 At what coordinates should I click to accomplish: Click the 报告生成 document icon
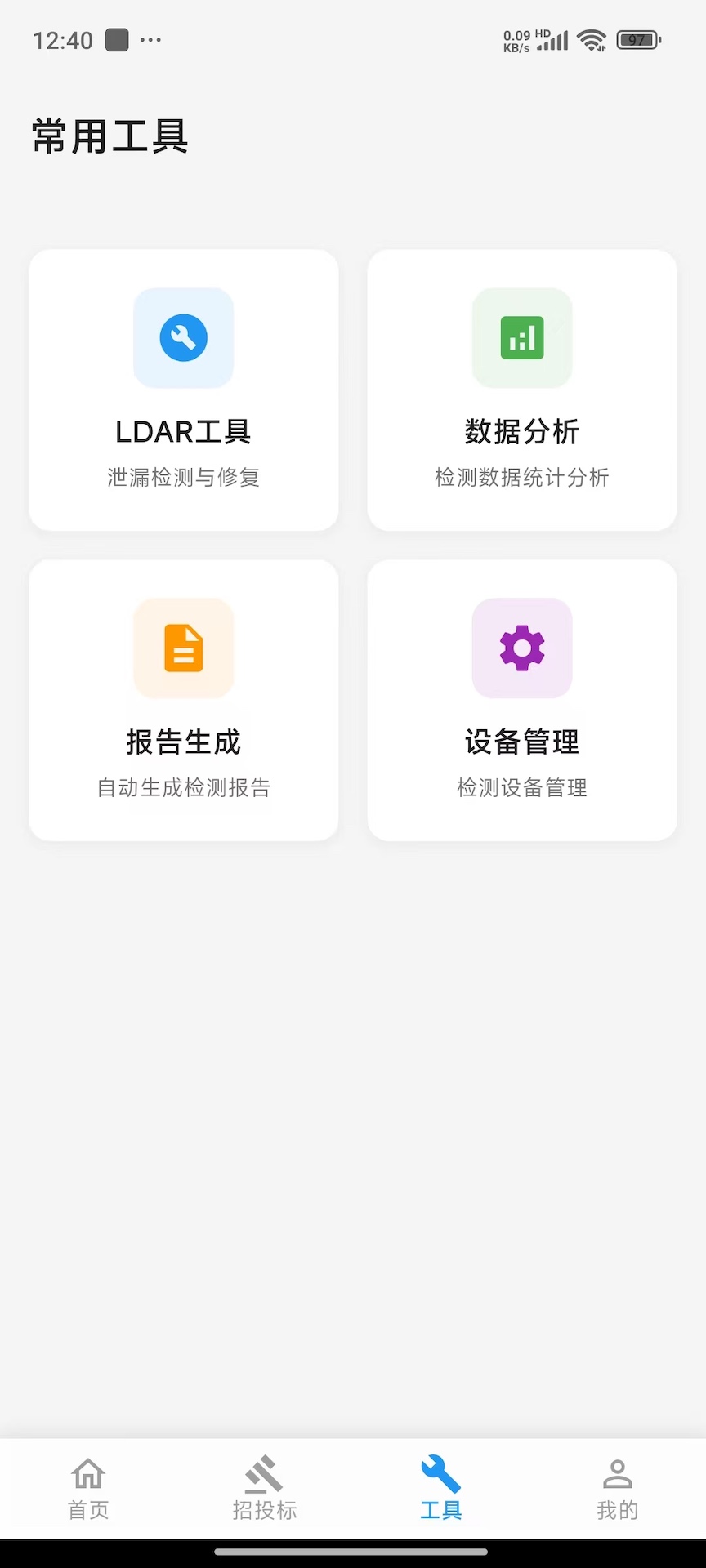183,648
